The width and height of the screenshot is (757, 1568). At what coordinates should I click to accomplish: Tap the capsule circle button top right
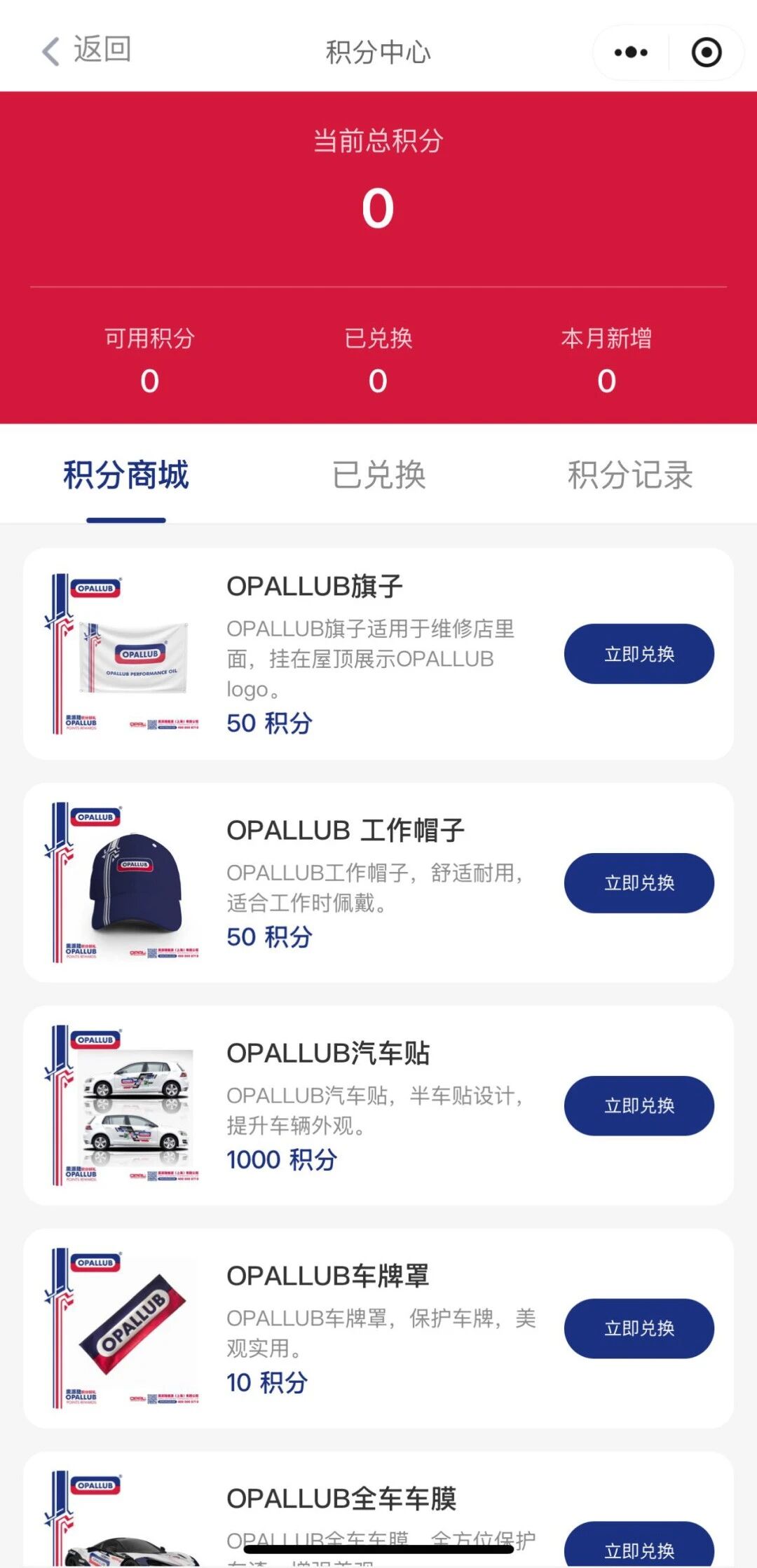(x=707, y=51)
